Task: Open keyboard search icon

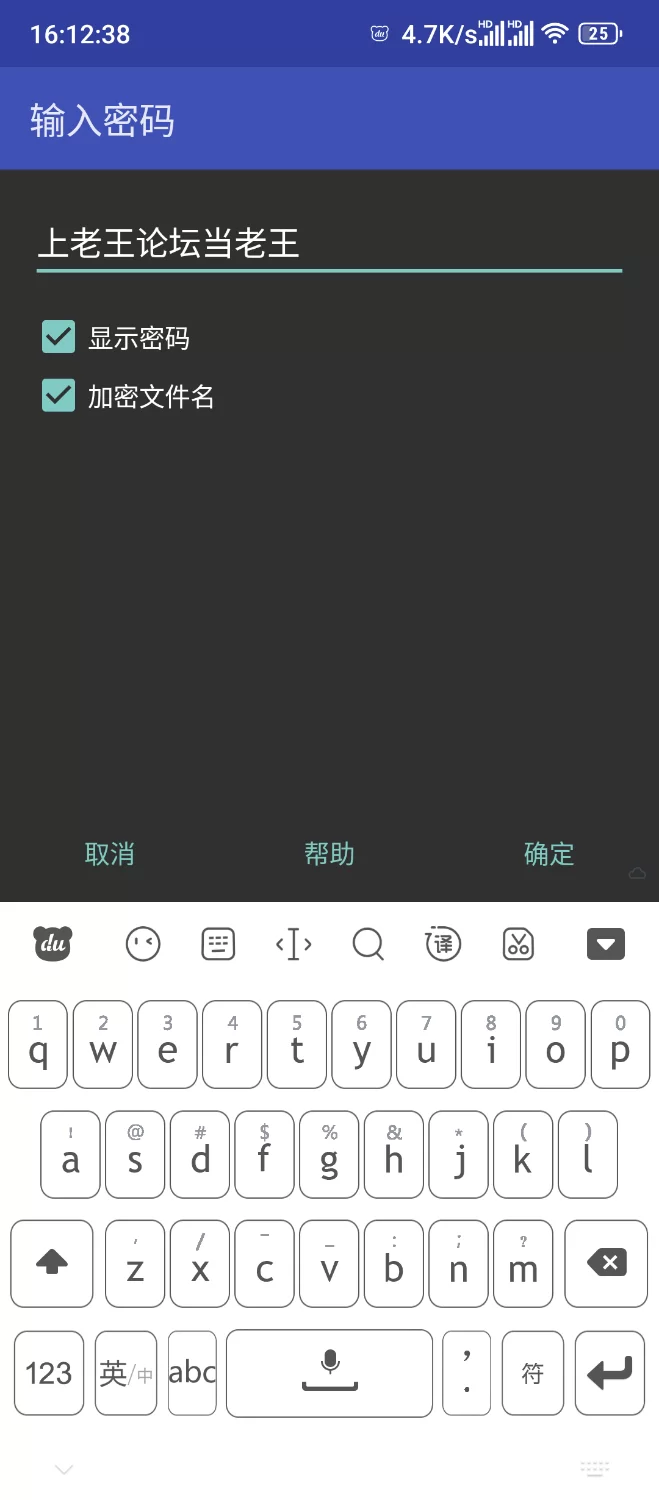Action: (x=368, y=943)
